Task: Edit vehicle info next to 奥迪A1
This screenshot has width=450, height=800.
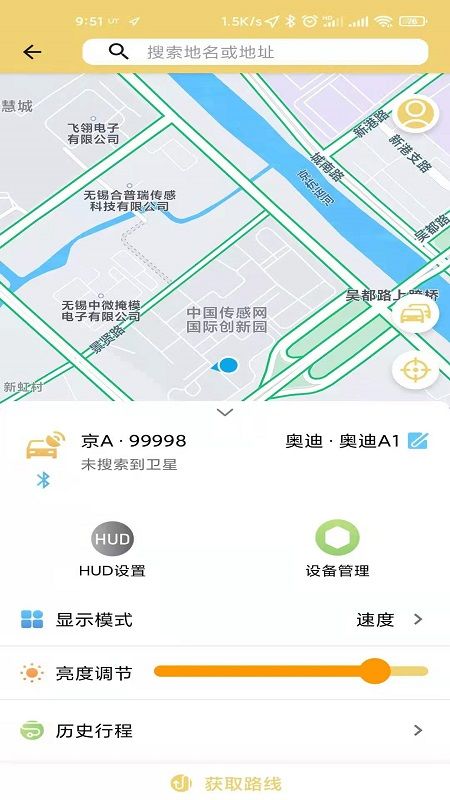Action: [418, 440]
